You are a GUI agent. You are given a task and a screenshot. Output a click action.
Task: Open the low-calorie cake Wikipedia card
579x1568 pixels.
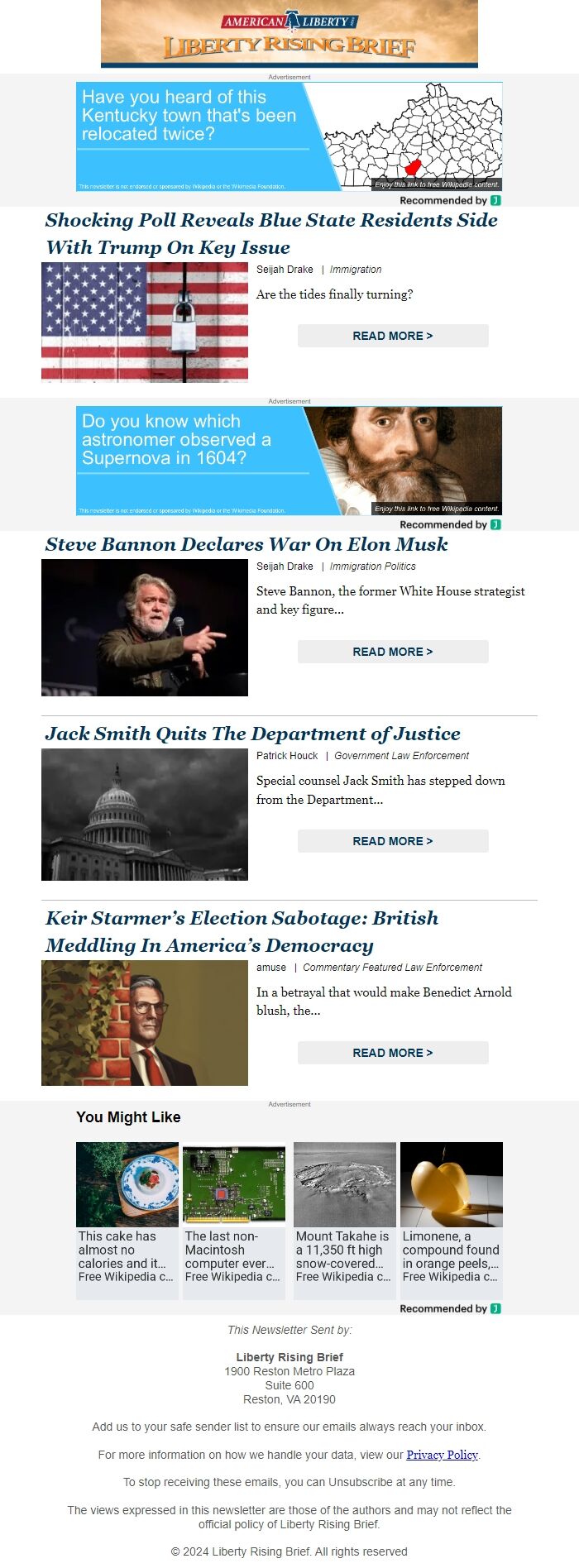coord(127,1220)
